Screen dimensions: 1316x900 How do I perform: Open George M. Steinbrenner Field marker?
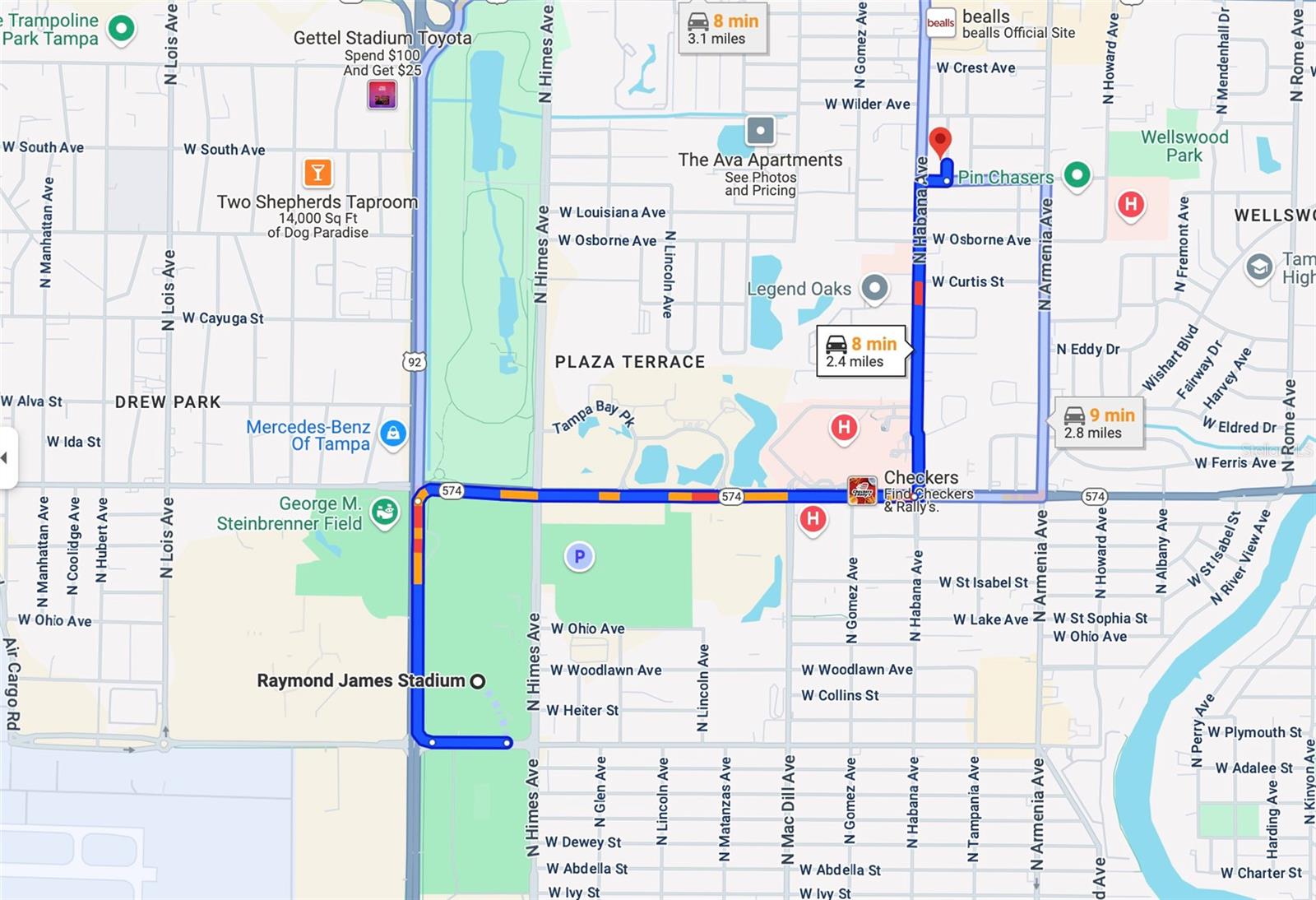pyautogui.click(x=384, y=512)
